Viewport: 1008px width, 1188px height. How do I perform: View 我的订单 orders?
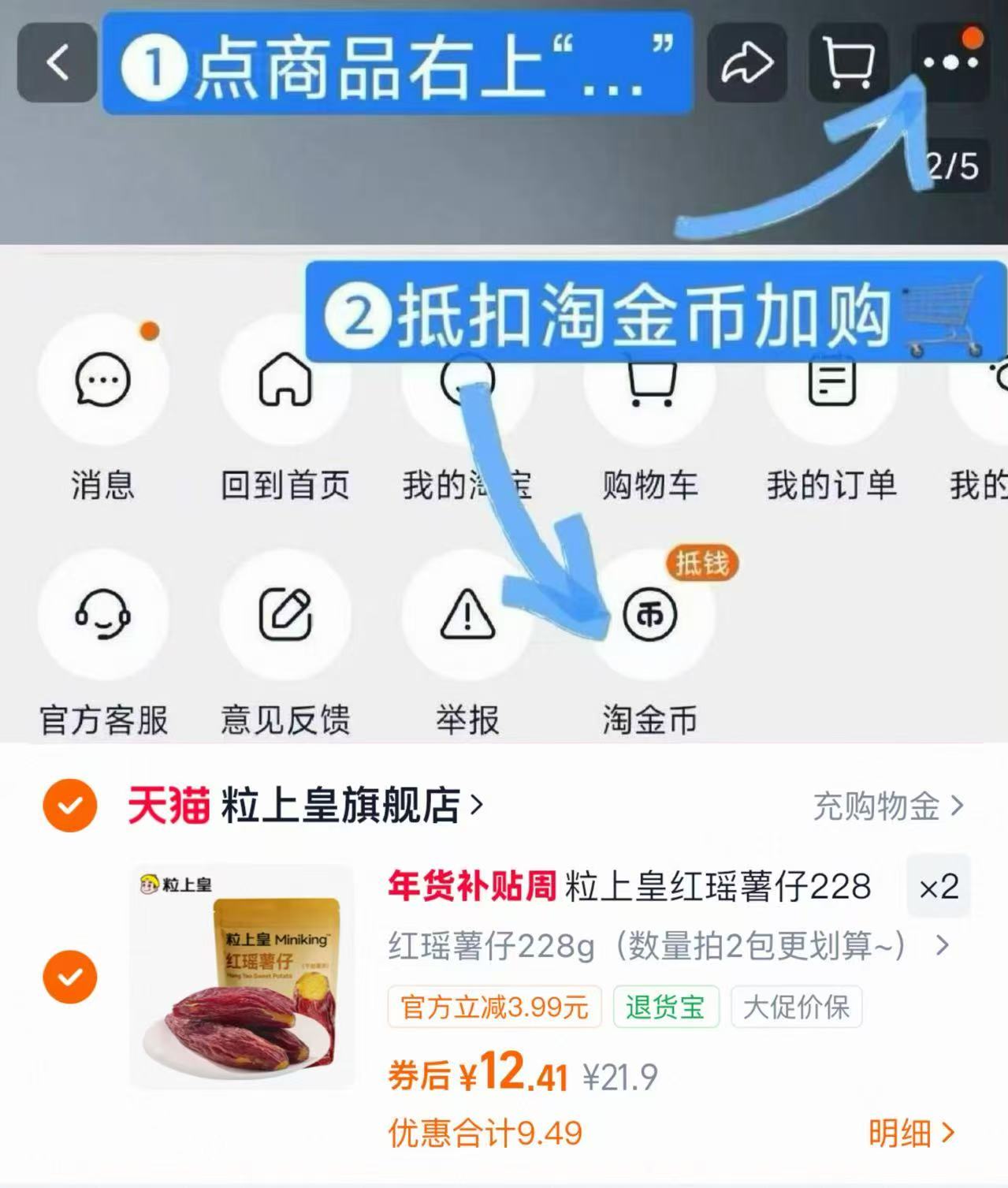832,381
